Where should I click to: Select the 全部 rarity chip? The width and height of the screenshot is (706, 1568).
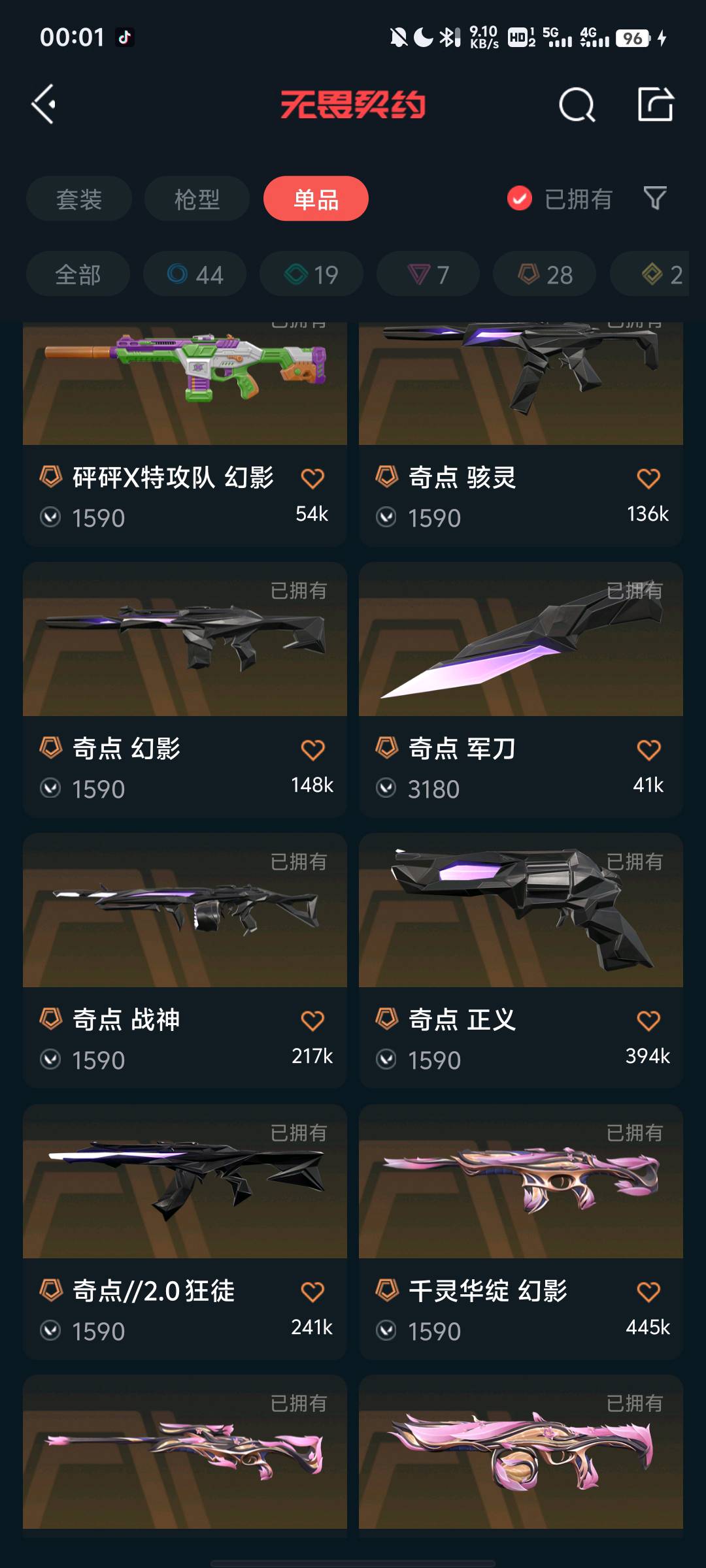pos(78,274)
